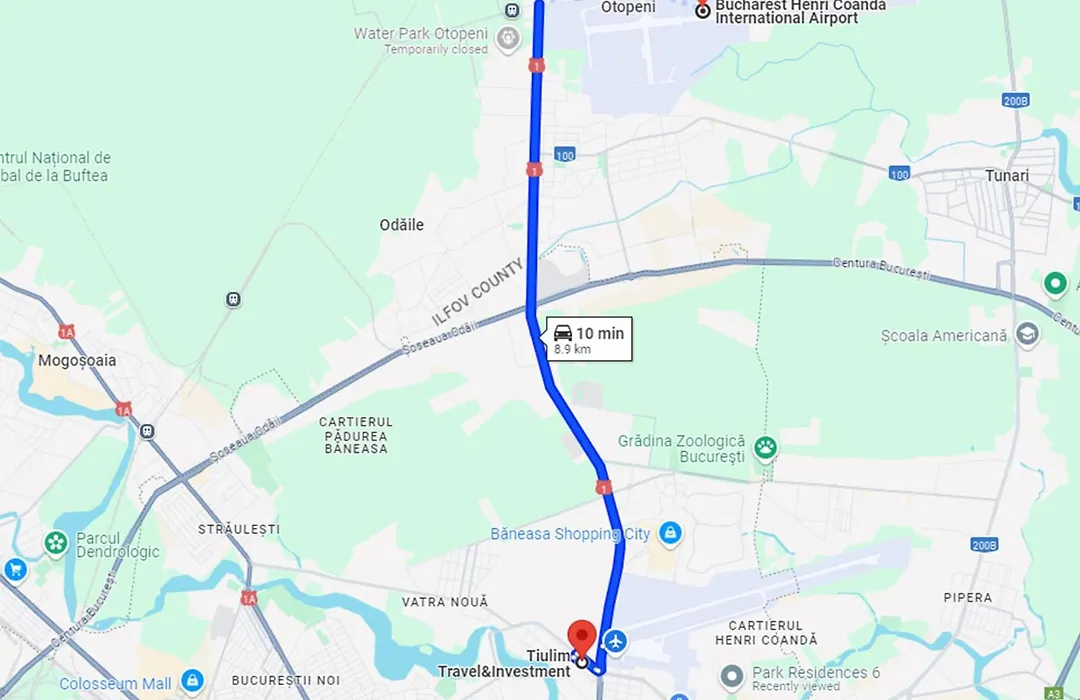Tap the 10 min driving route label
1080x700 pixels.
pyautogui.click(x=590, y=339)
